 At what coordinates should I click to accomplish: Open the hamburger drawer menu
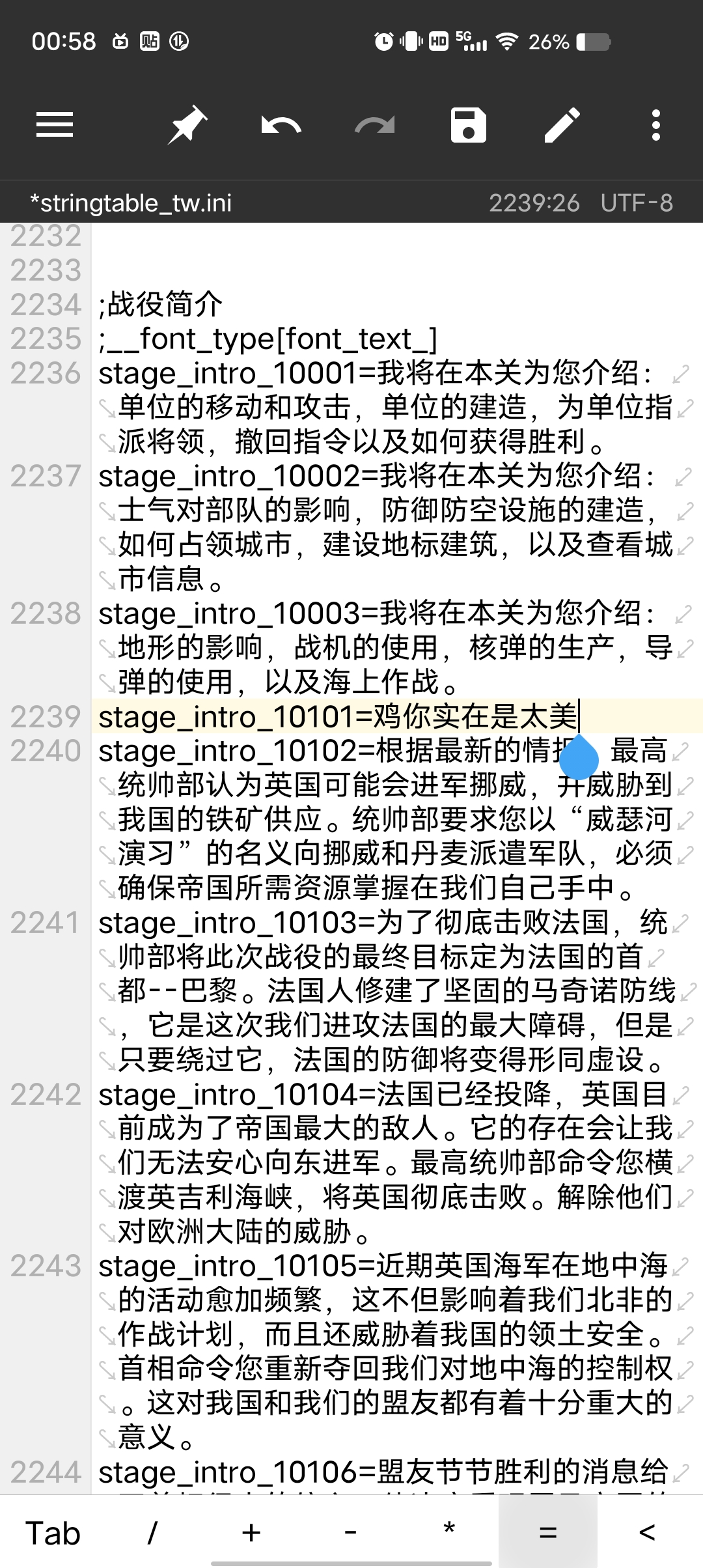tap(55, 125)
